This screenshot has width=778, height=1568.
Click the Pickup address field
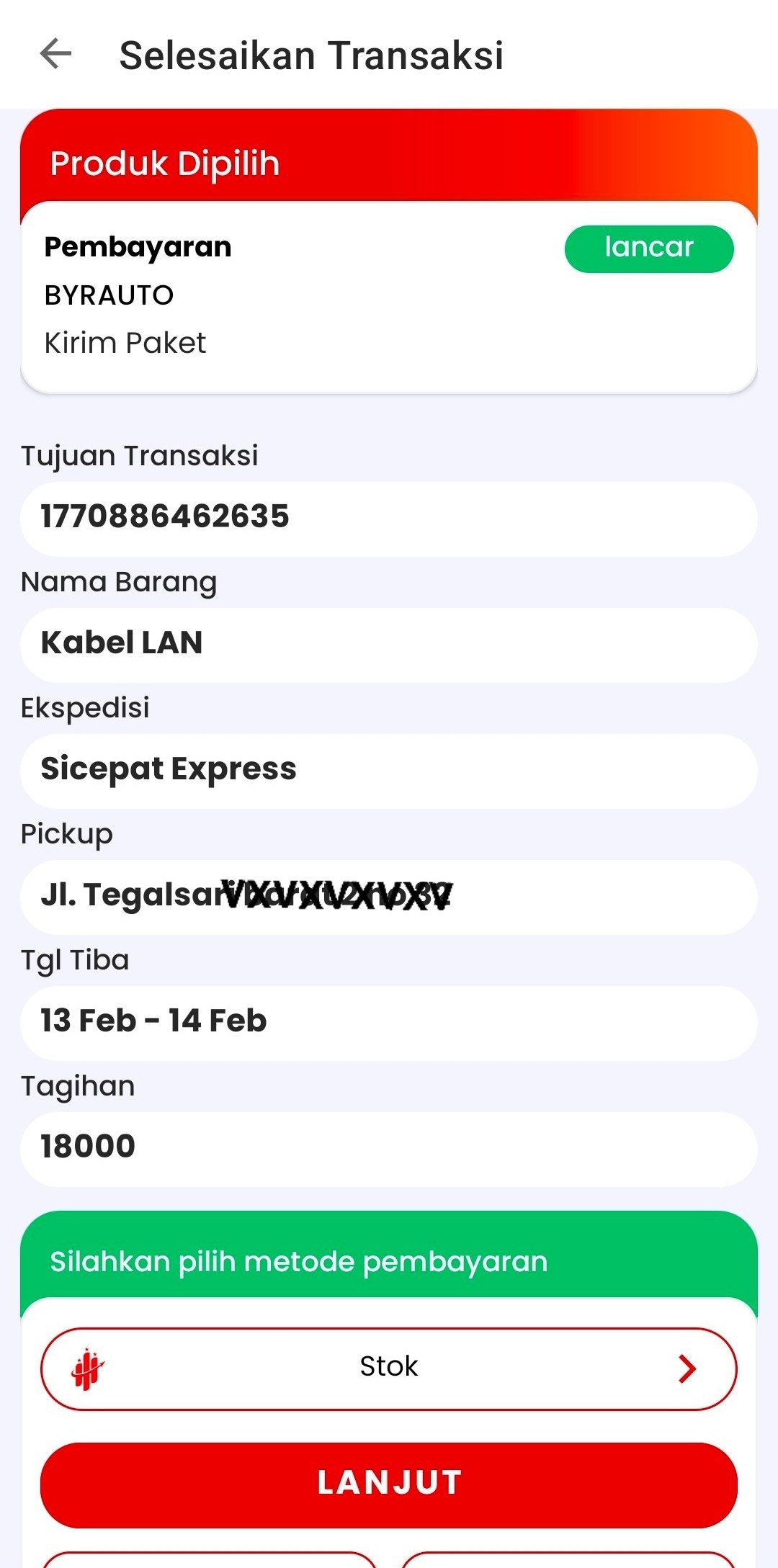tap(389, 895)
